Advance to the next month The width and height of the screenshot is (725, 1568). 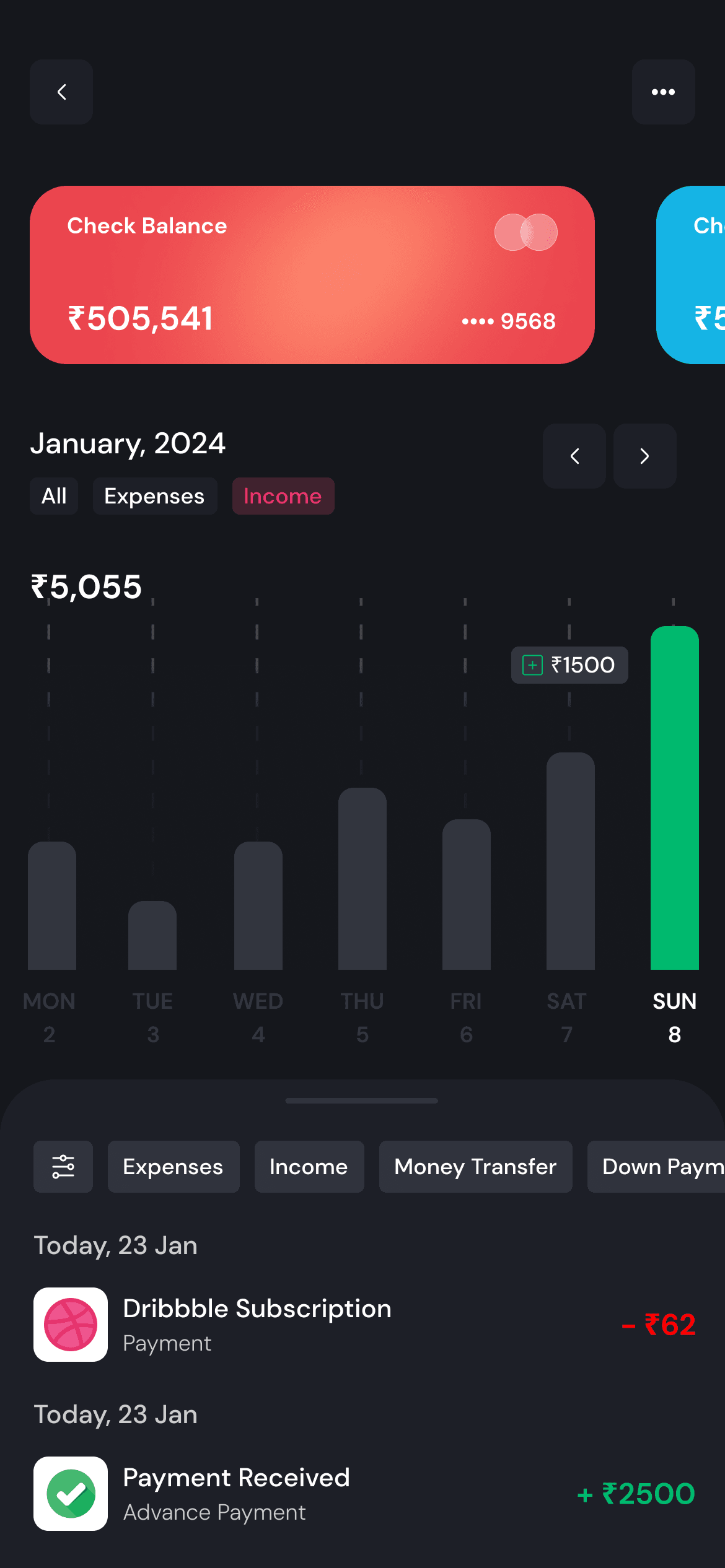pos(644,456)
